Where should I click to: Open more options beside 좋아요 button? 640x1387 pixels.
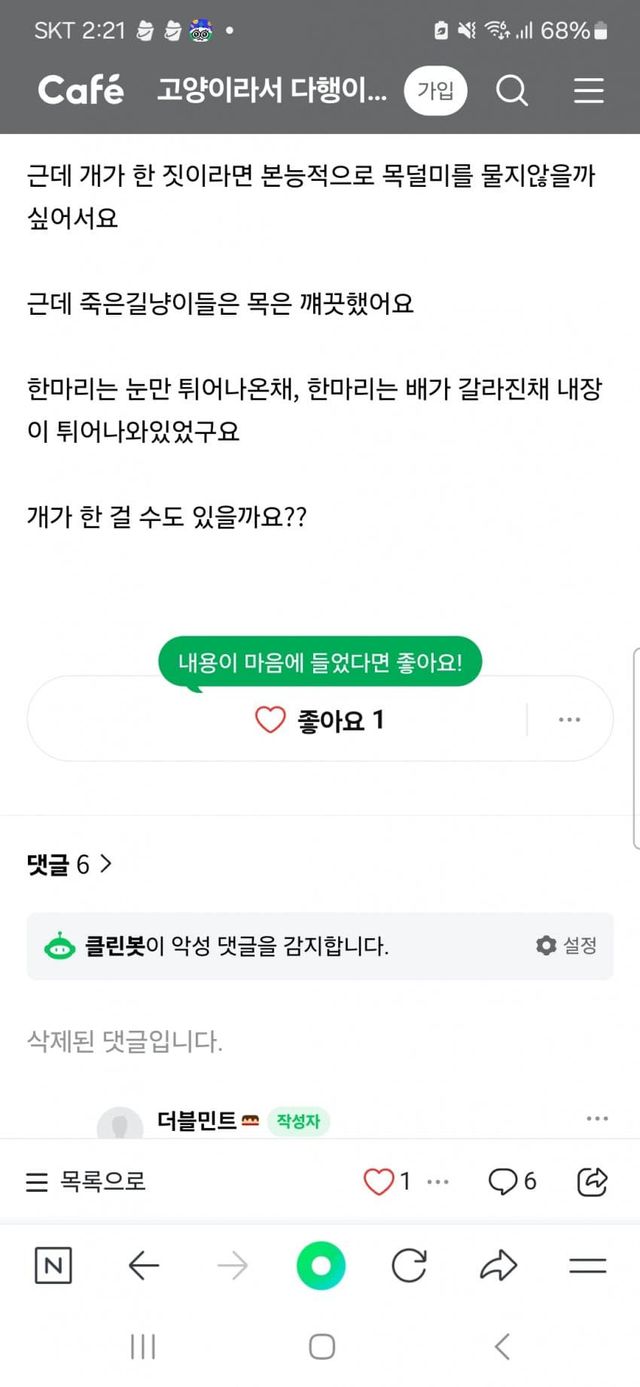coord(569,720)
